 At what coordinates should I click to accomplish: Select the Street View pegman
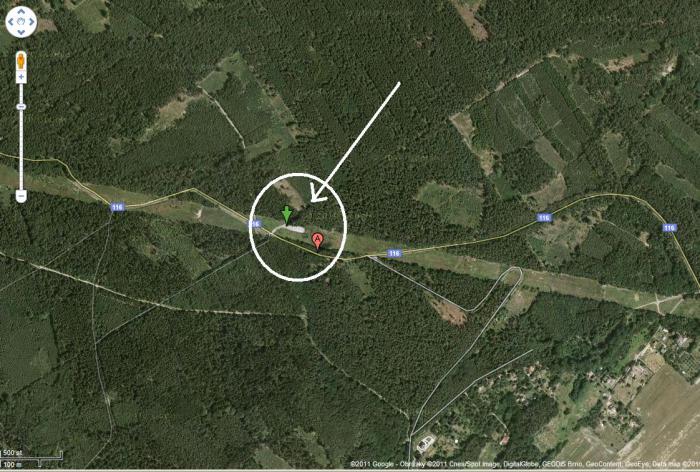coord(21,60)
